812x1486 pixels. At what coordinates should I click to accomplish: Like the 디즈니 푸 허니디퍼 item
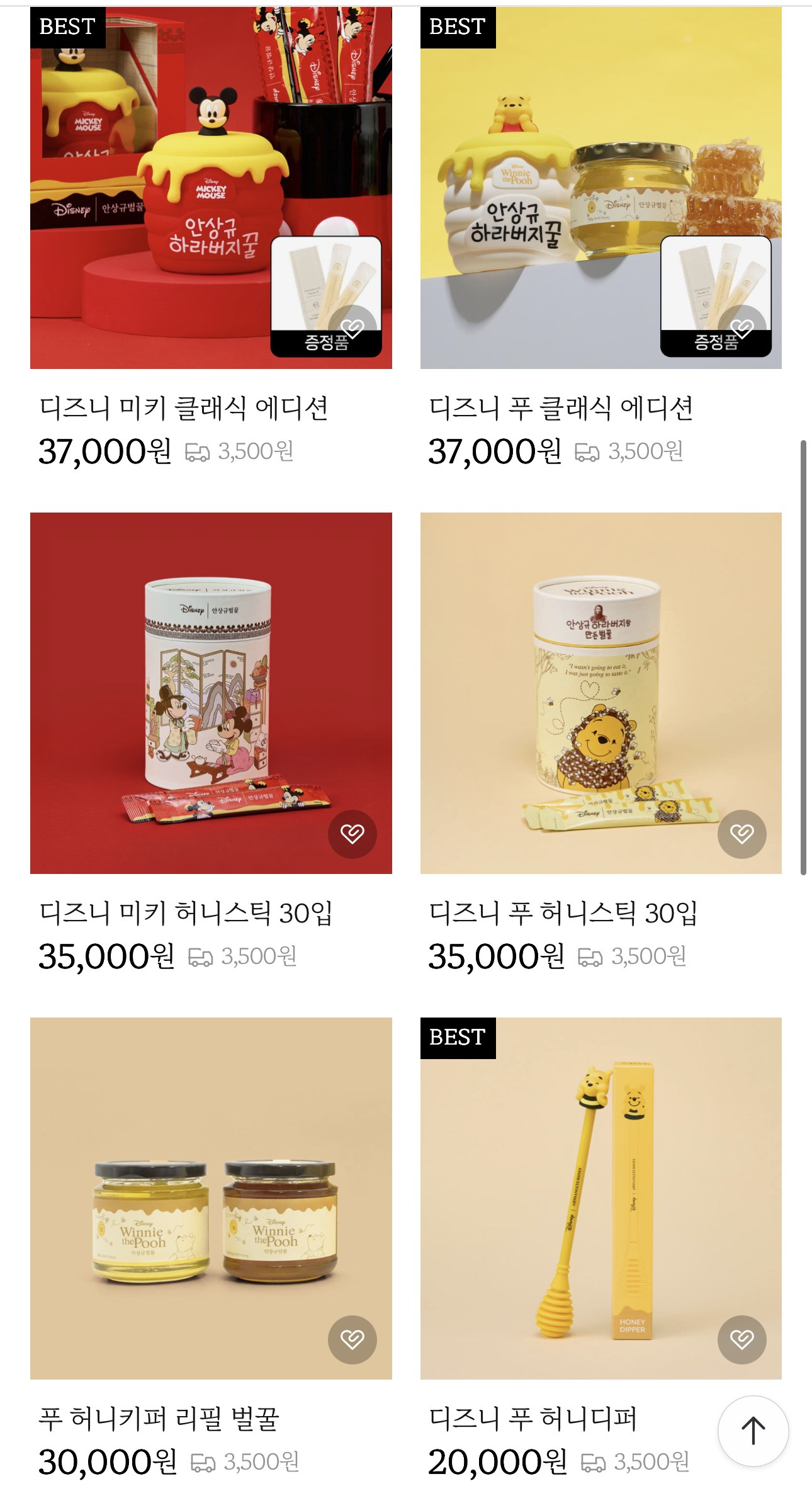(x=742, y=1339)
